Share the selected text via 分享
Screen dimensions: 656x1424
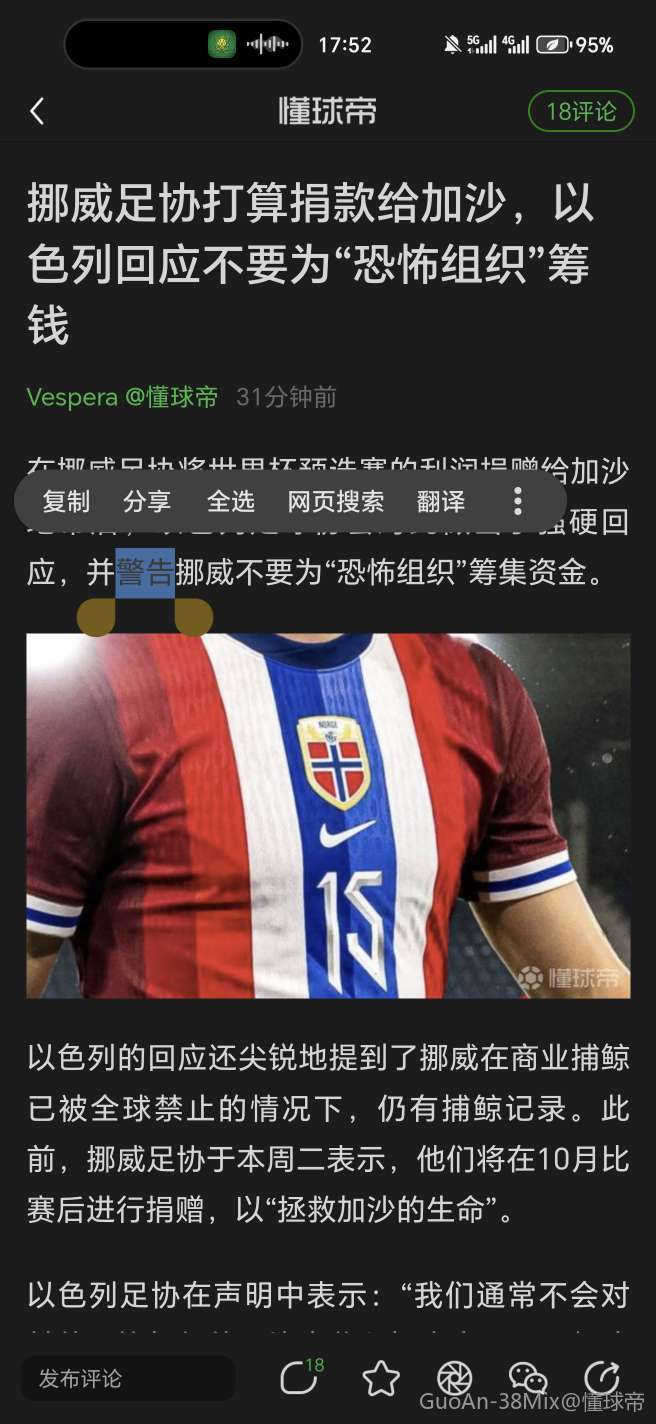[x=147, y=501]
